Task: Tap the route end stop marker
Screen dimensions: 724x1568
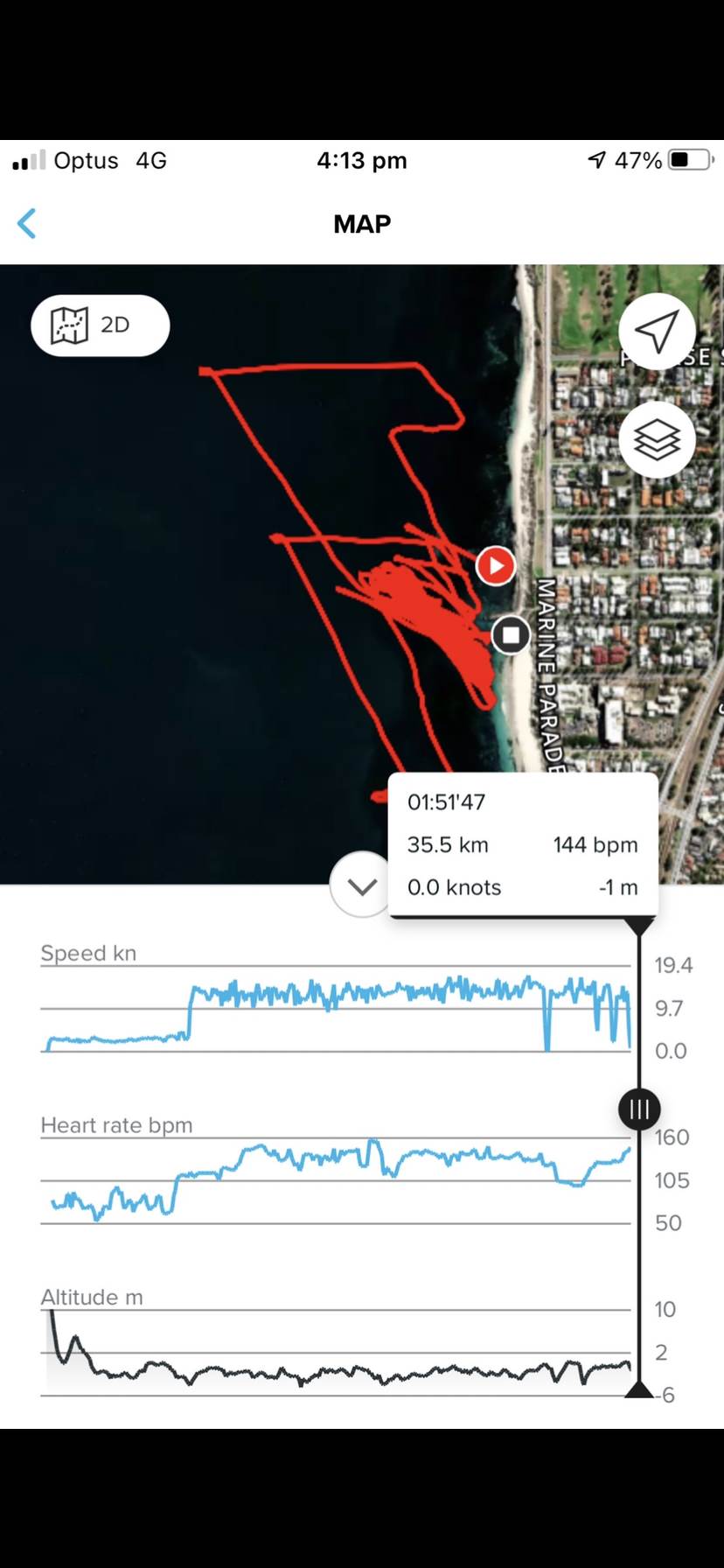Action: (x=511, y=634)
